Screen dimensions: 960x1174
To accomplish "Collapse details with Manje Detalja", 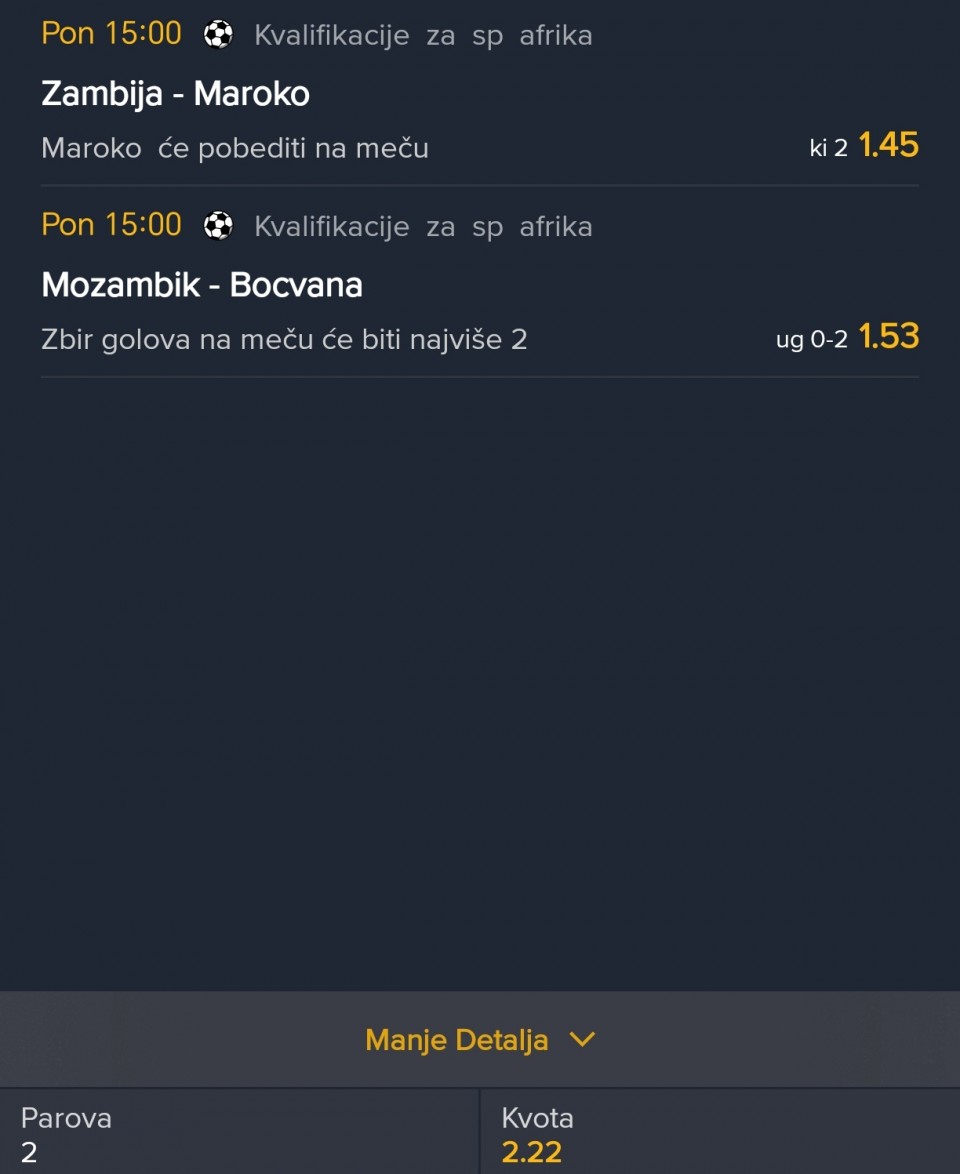I will point(480,1040).
